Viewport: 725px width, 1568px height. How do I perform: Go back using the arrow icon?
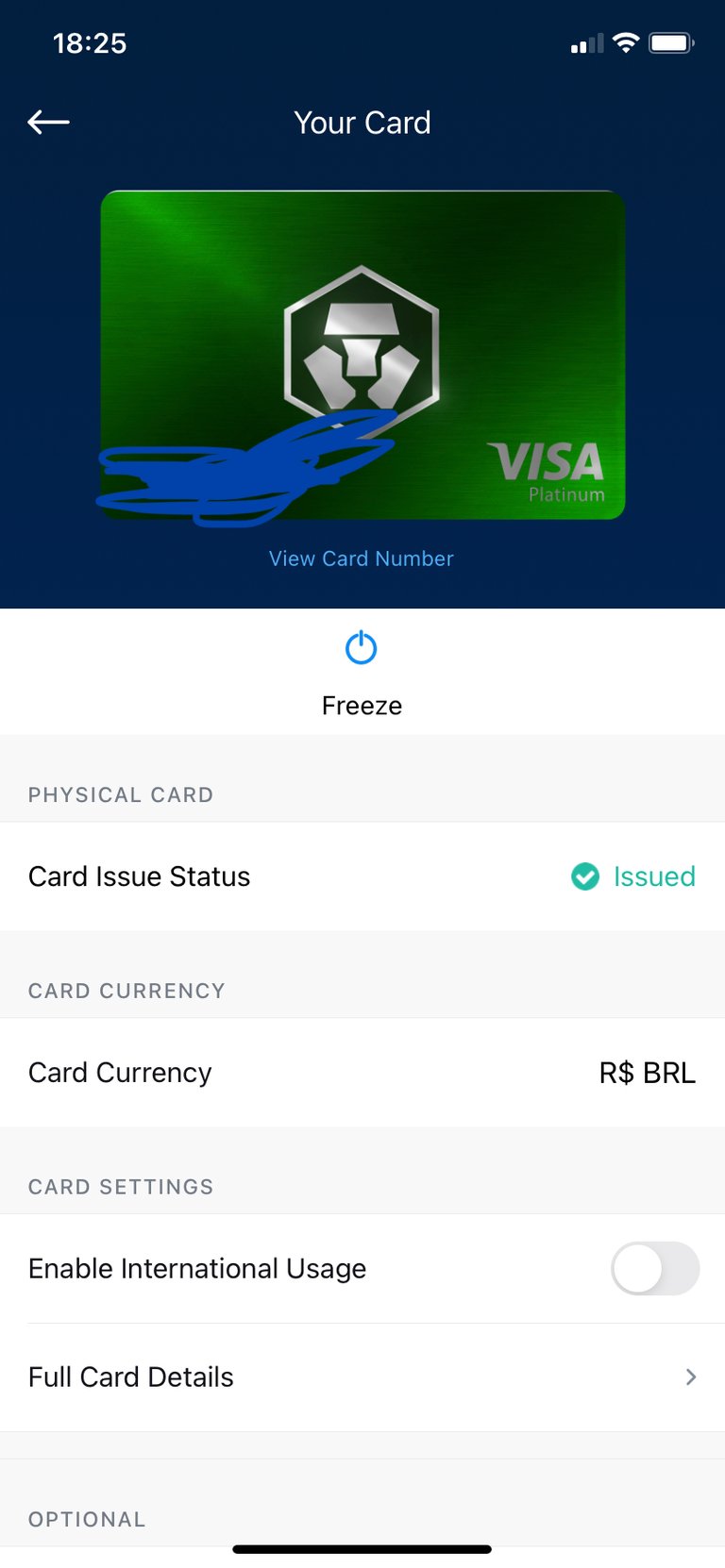49,122
